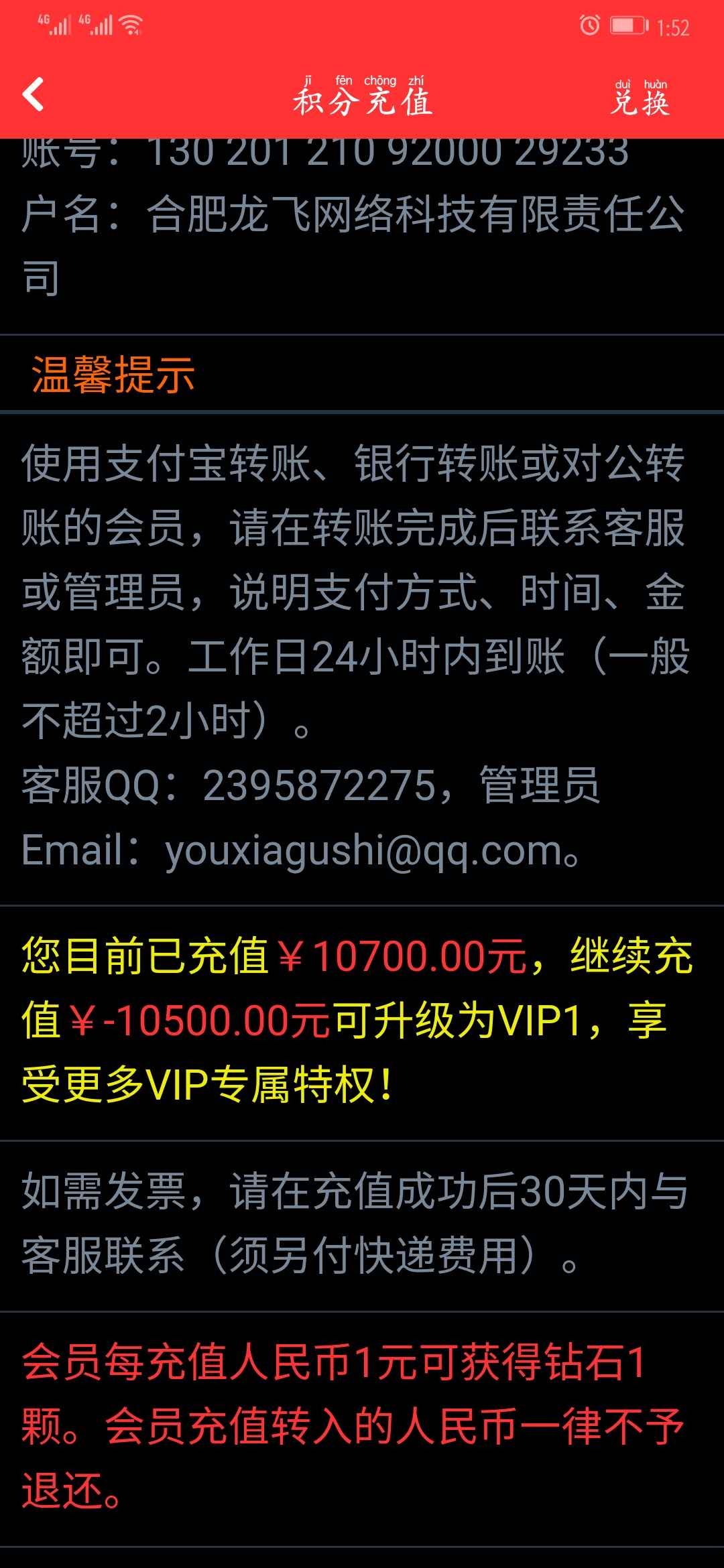
Task: Open the 兑换 exchange button
Action: (640, 98)
